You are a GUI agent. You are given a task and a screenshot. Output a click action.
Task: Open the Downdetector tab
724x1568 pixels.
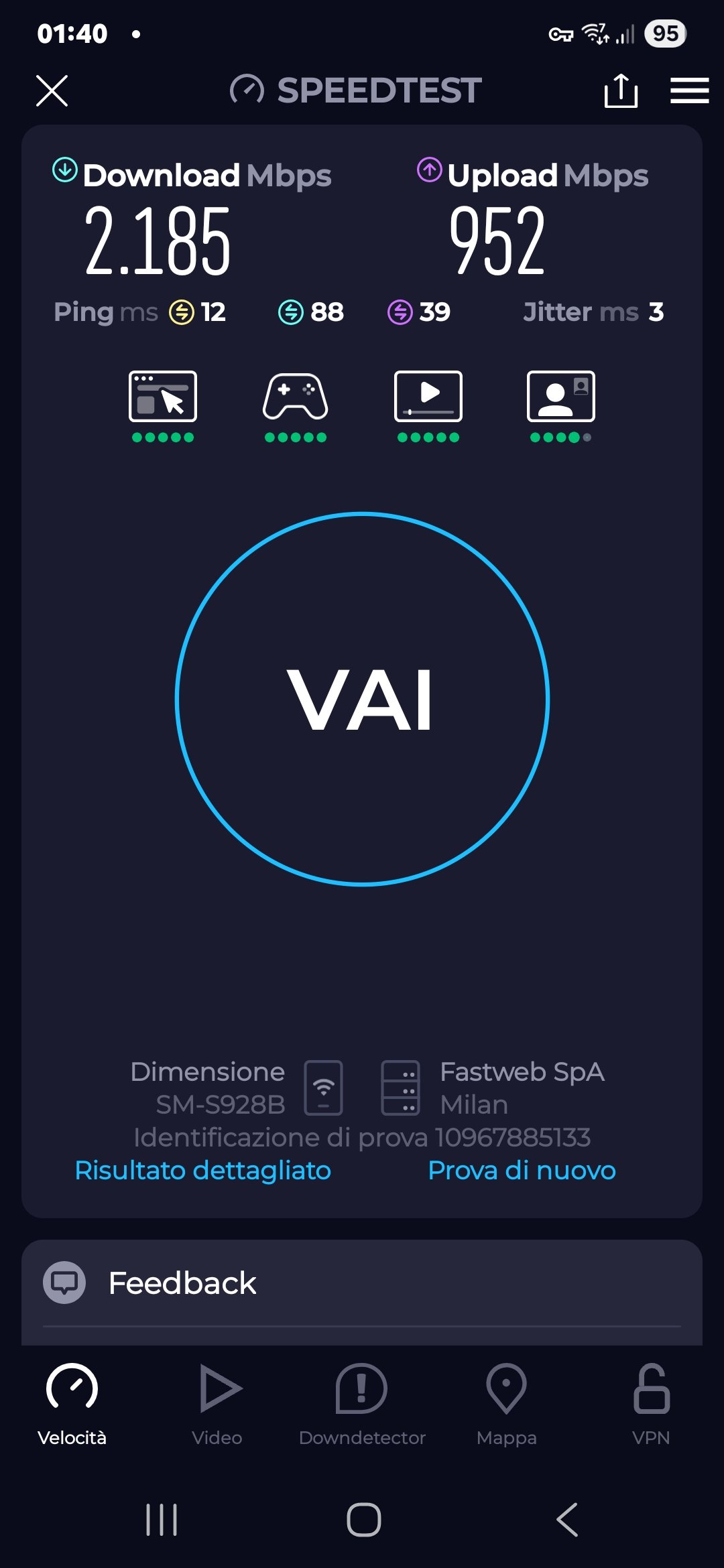coord(362,1402)
